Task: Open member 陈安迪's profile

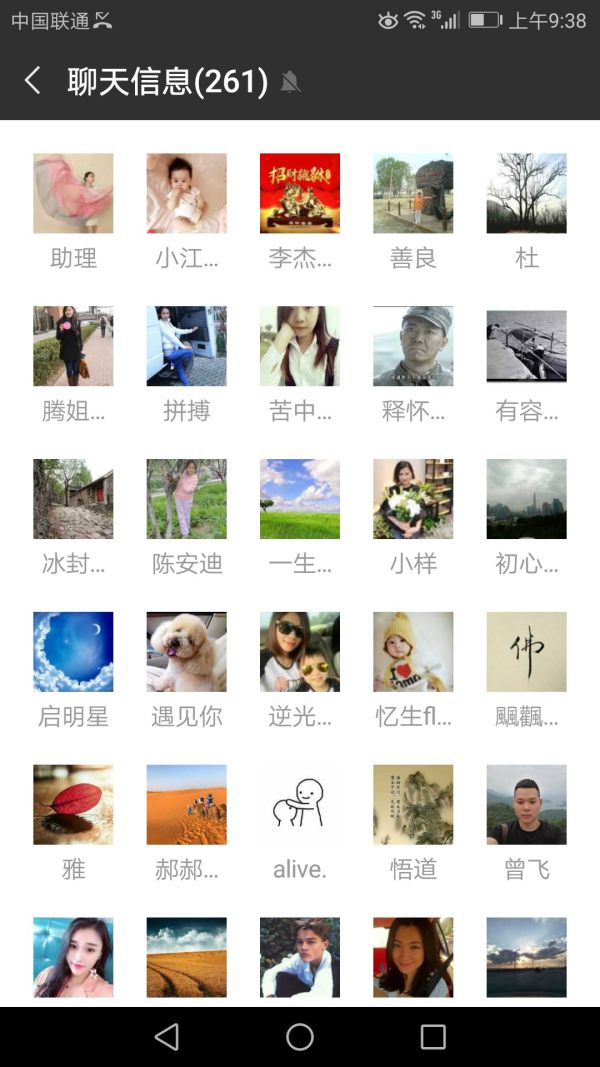Action: pos(186,499)
